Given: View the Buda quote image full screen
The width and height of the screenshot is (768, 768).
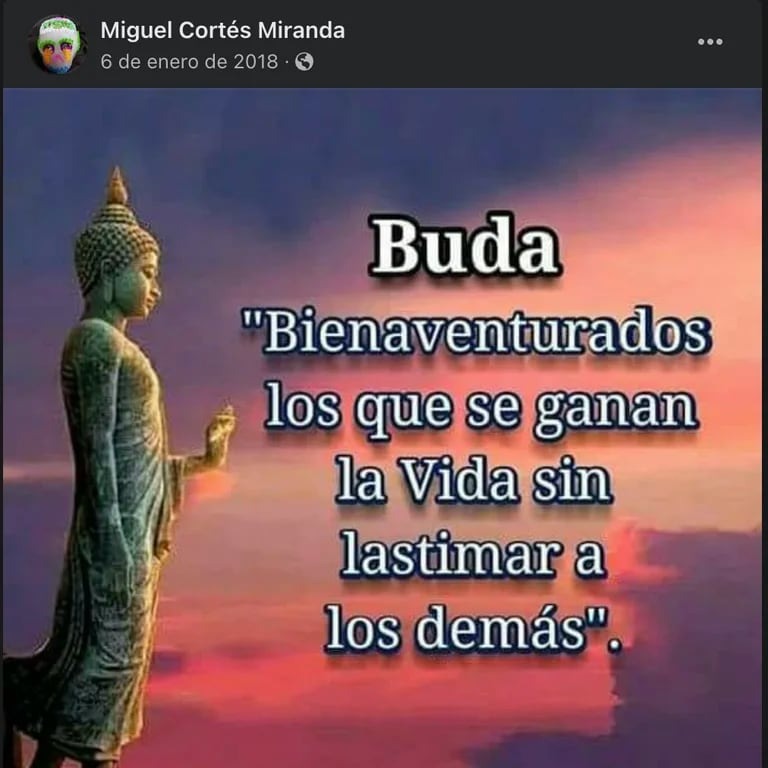Looking at the screenshot, I should click(384, 428).
